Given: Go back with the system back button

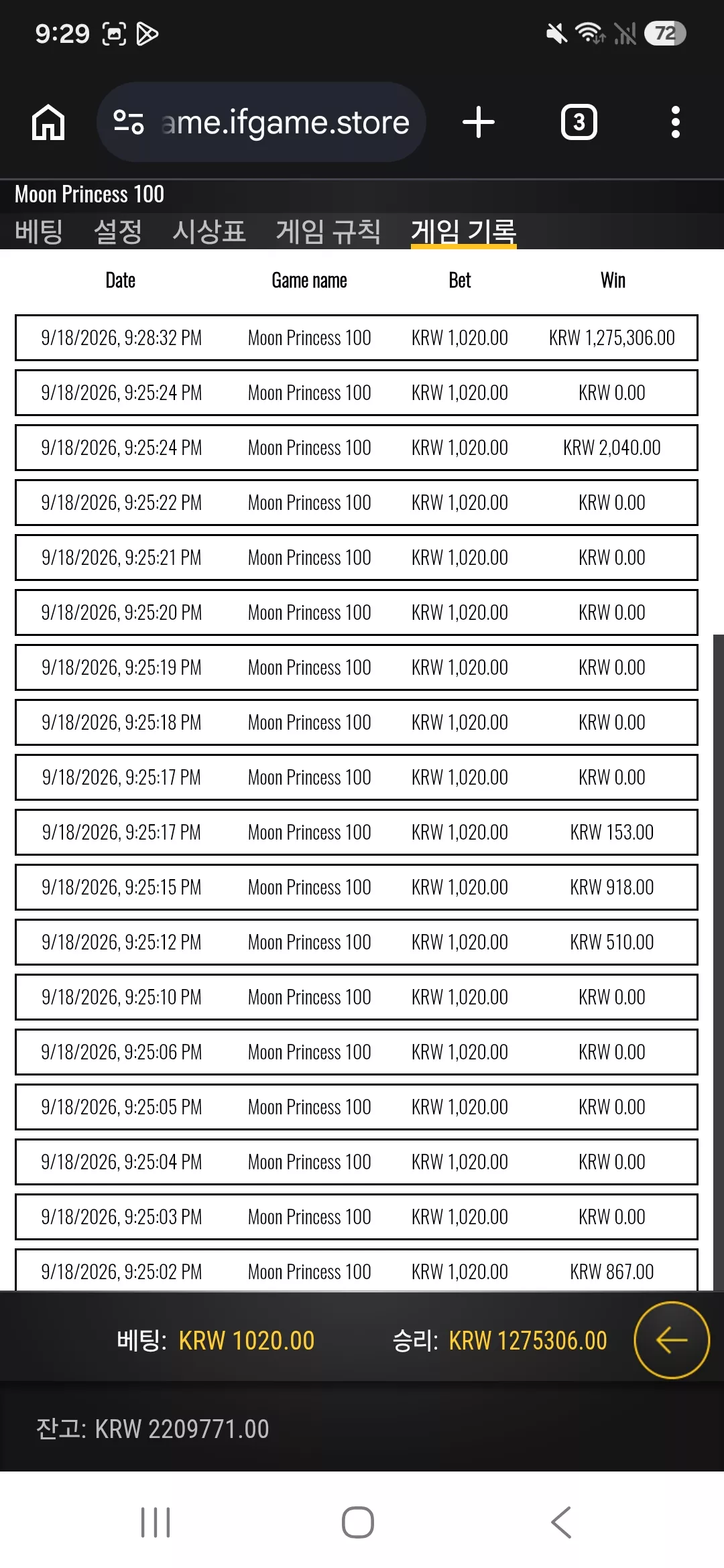Looking at the screenshot, I should pyautogui.click(x=561, y=1522).
